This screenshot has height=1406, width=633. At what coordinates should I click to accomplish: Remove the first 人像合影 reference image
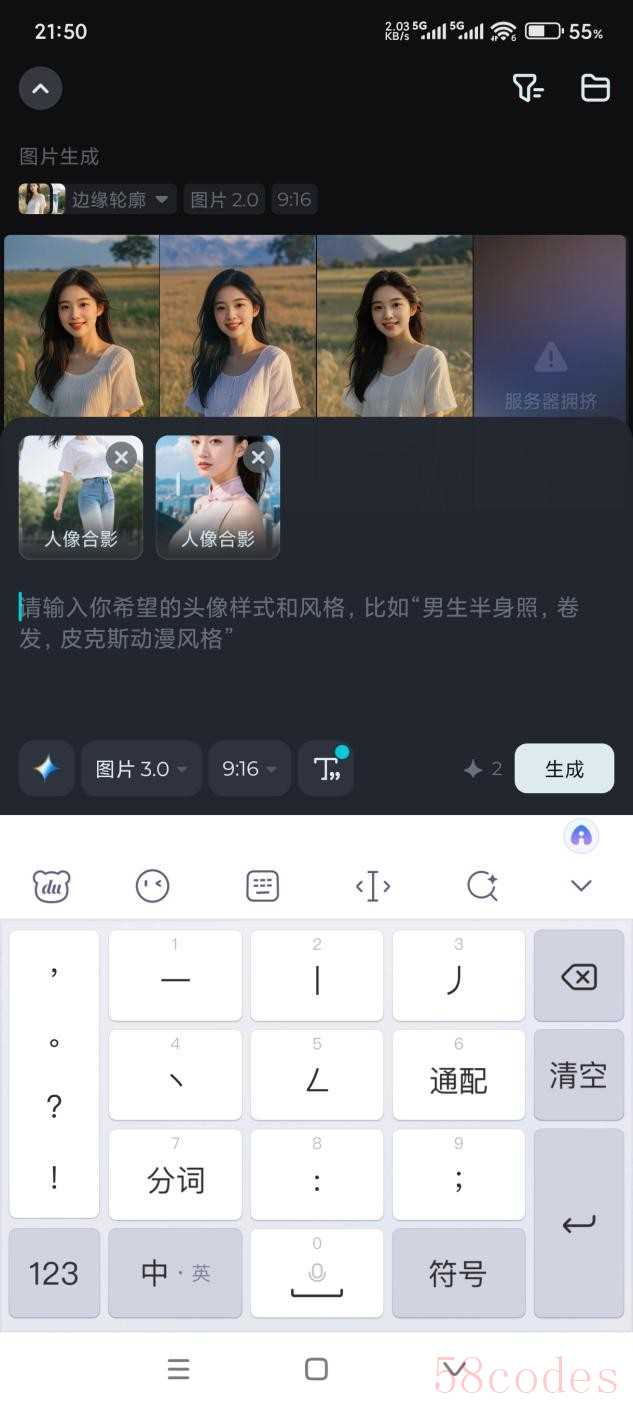[x=121, y=458]
